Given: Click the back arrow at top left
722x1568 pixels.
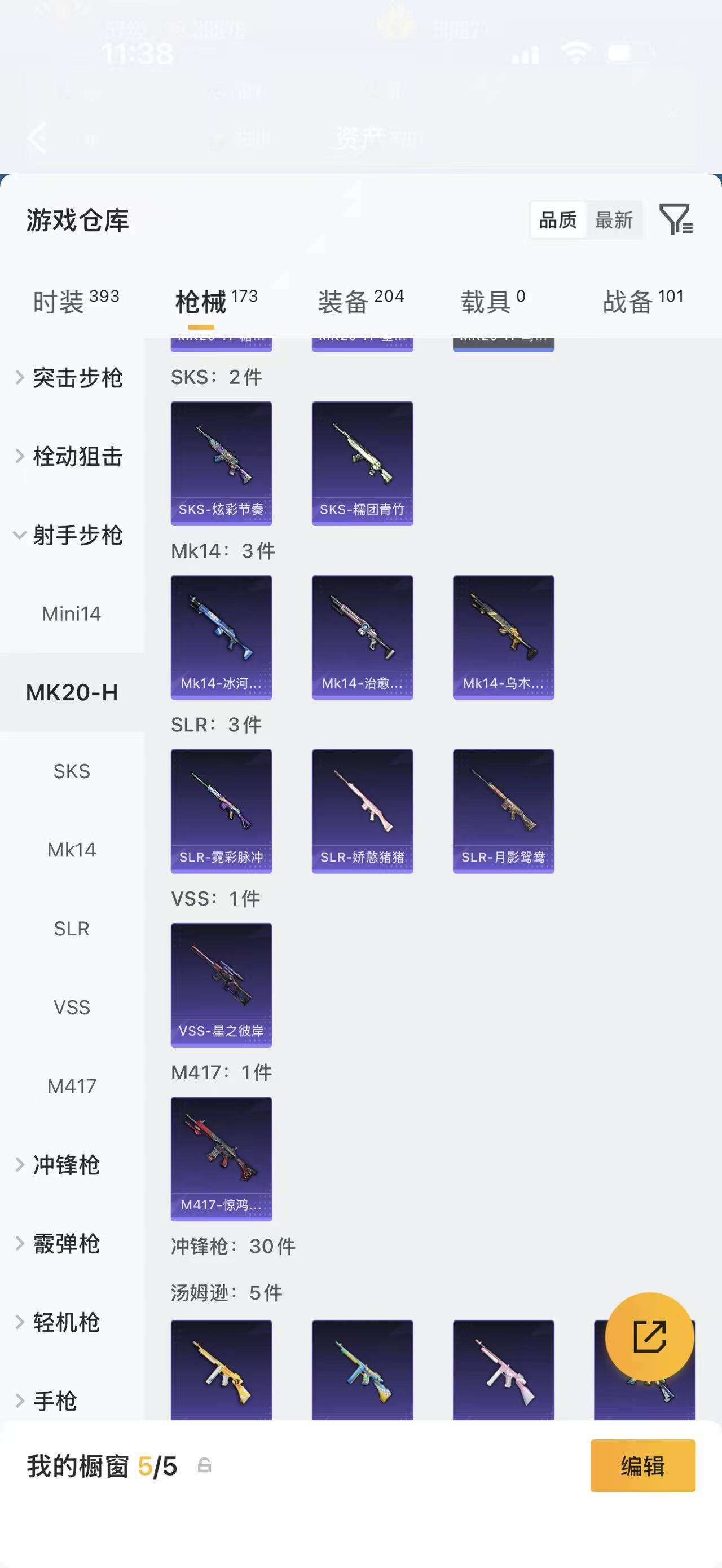Looking at the screenshot, I should 38,138.
